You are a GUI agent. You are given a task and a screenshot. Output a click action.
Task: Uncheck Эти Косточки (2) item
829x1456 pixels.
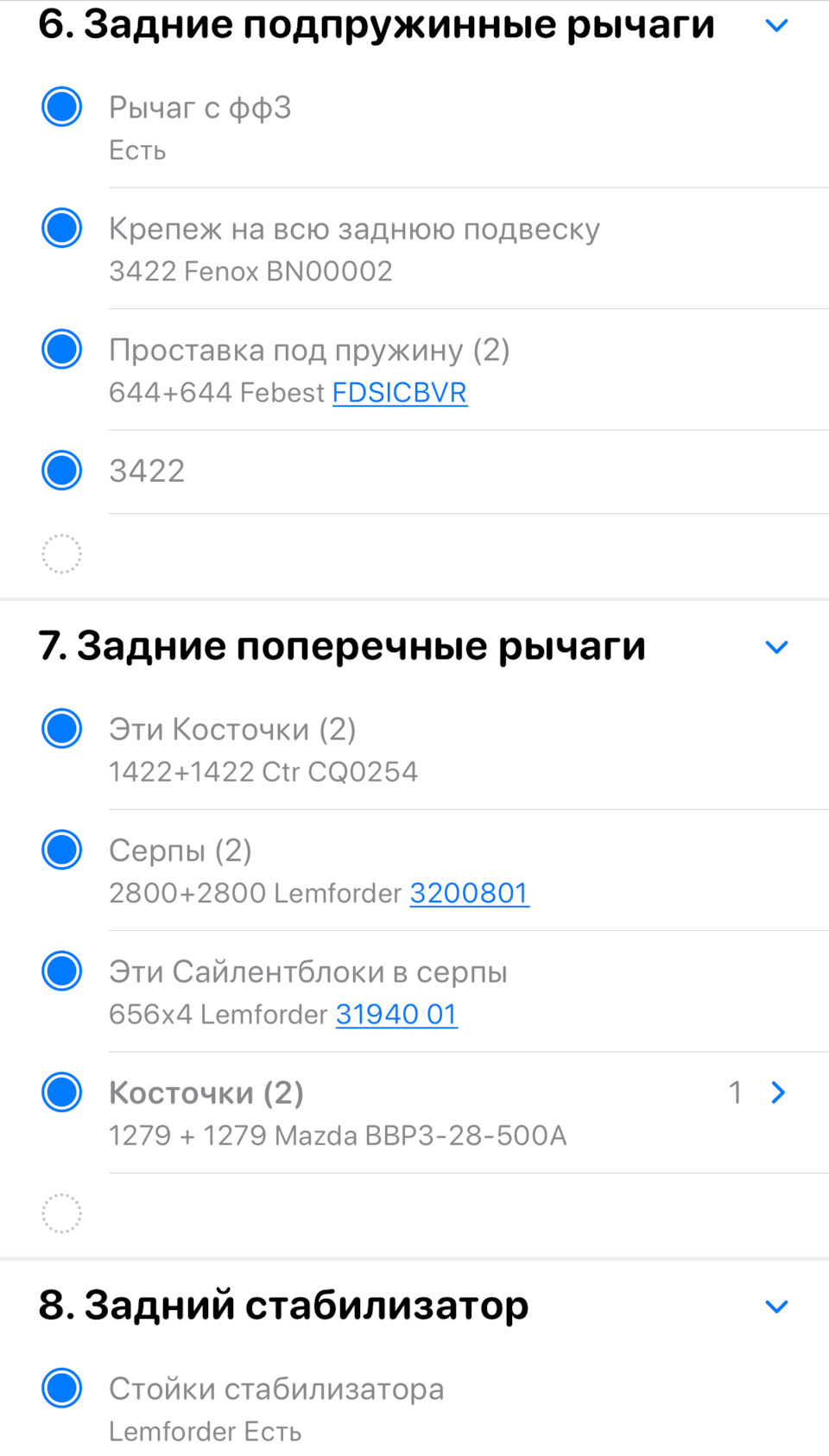pos(62,728)
